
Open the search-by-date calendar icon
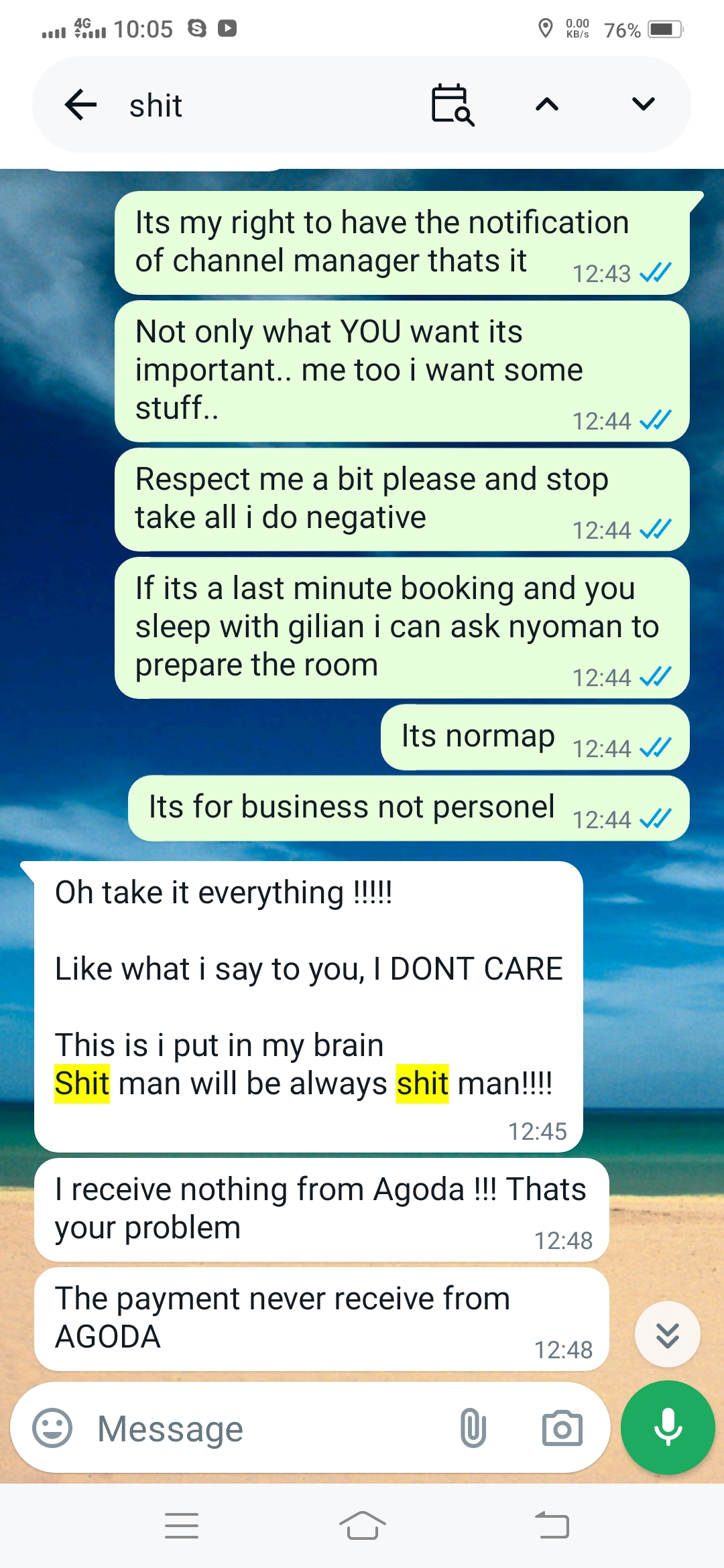[x=452, y=105]
